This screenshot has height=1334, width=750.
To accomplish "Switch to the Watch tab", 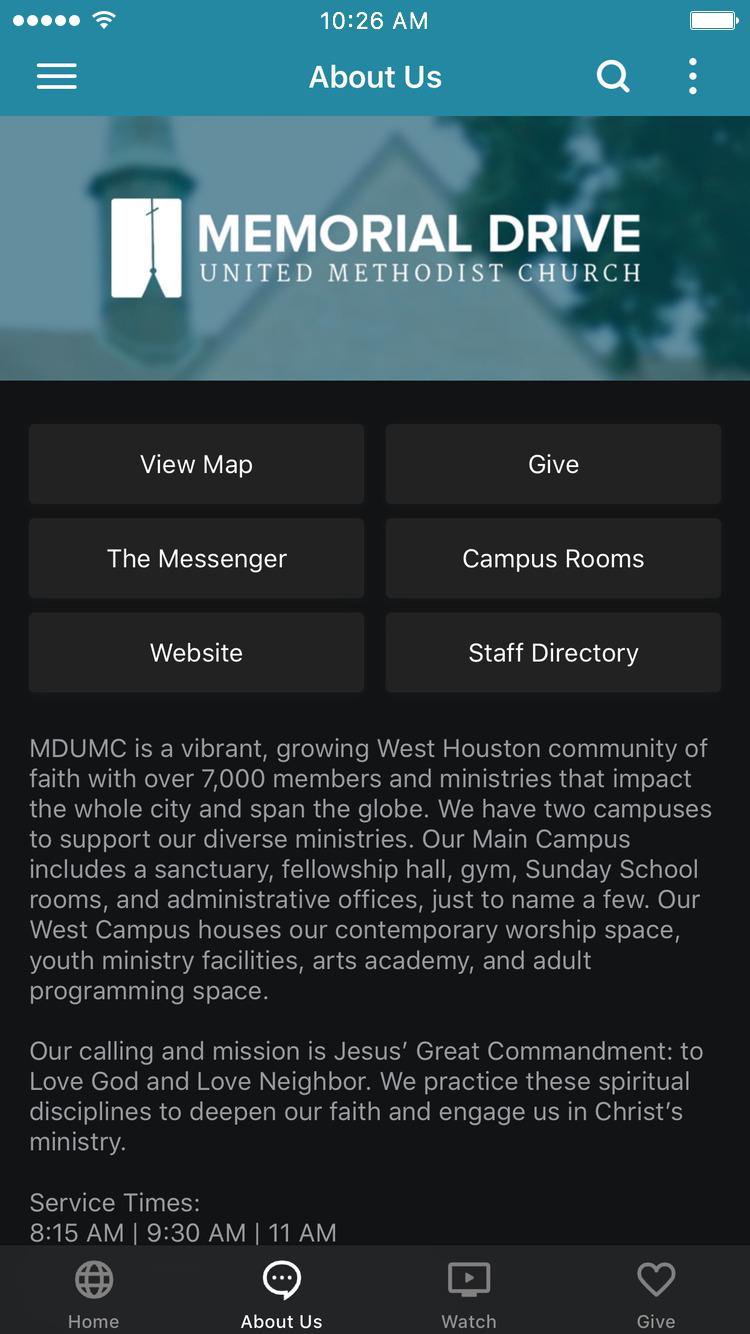I will [x=469, y=1293].
